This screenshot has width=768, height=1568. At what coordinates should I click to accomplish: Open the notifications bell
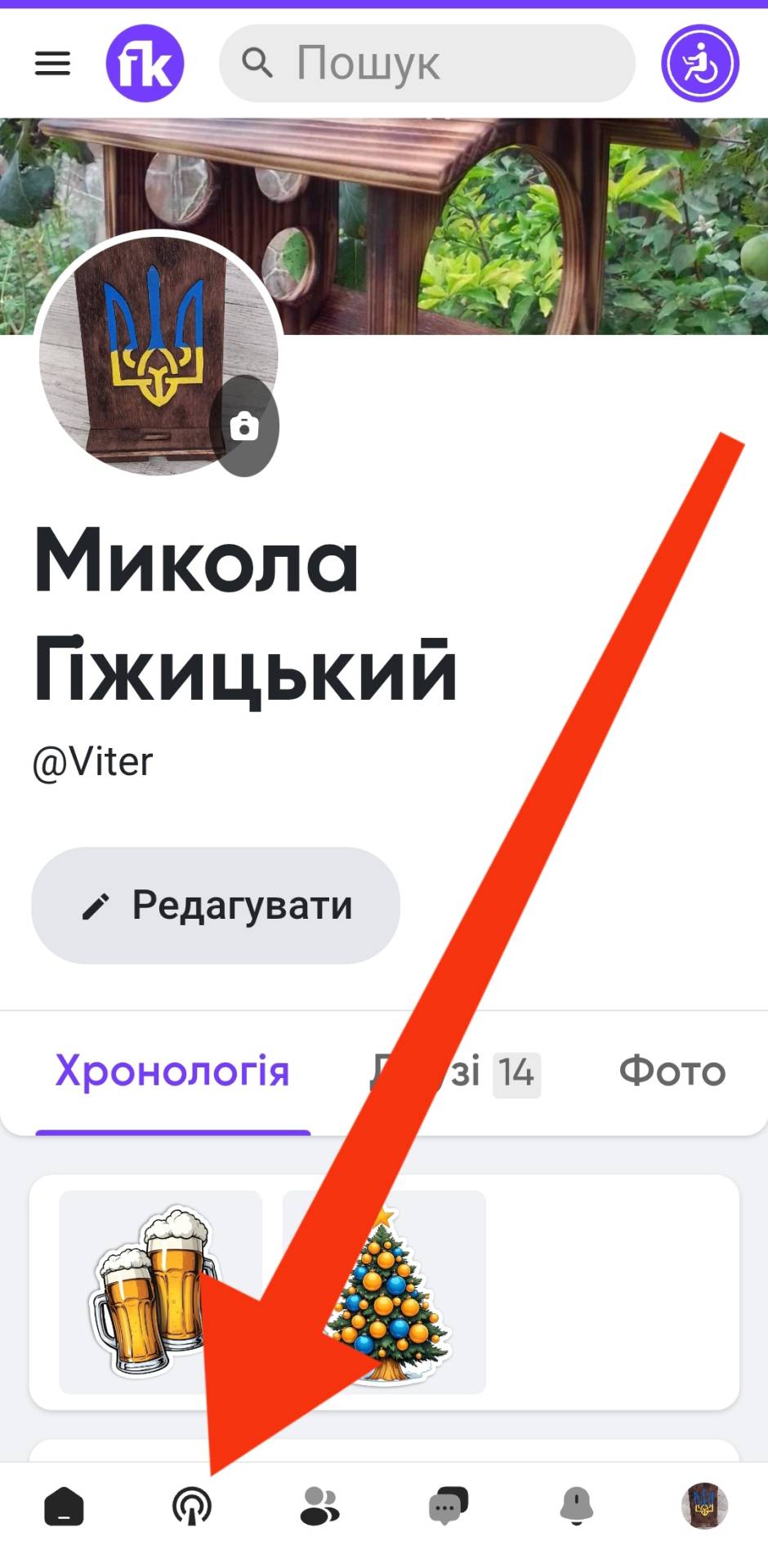(576, 1505)
